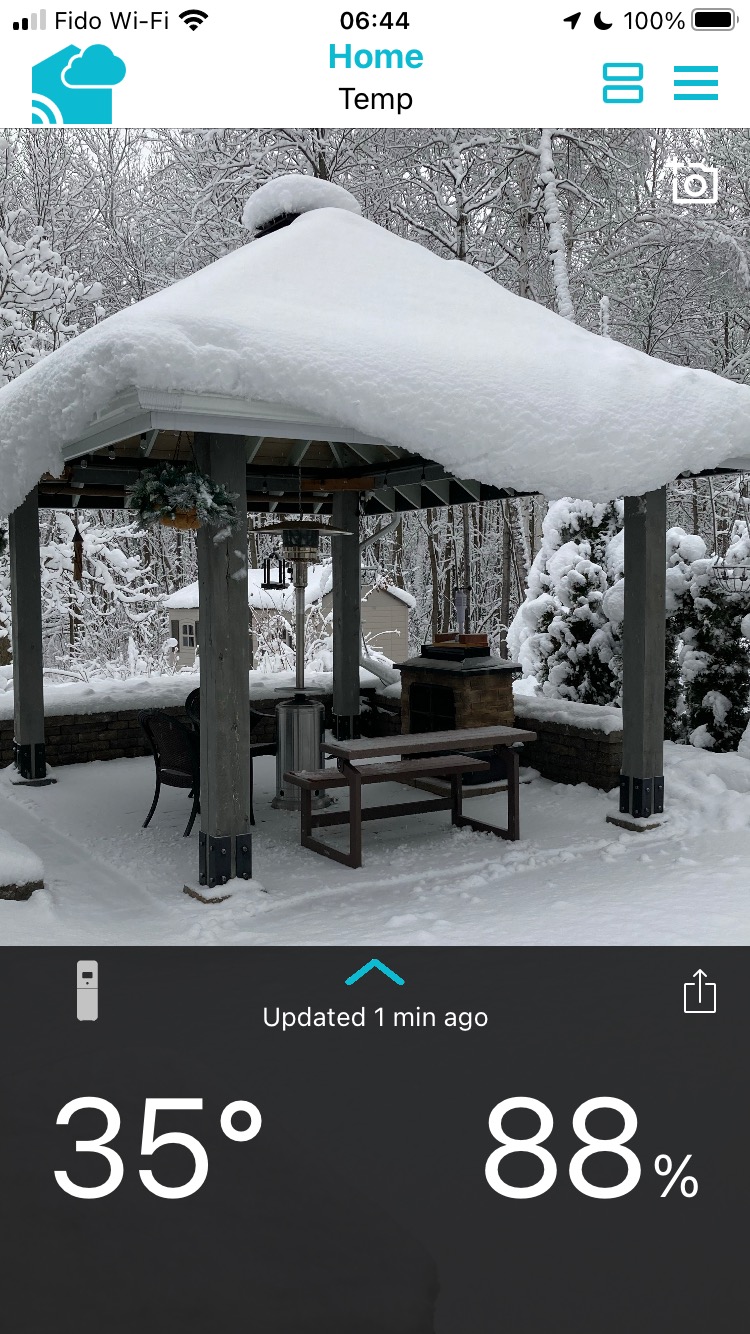Switch to the stacked list view
750x1334 pixels.
click(622, 83)
